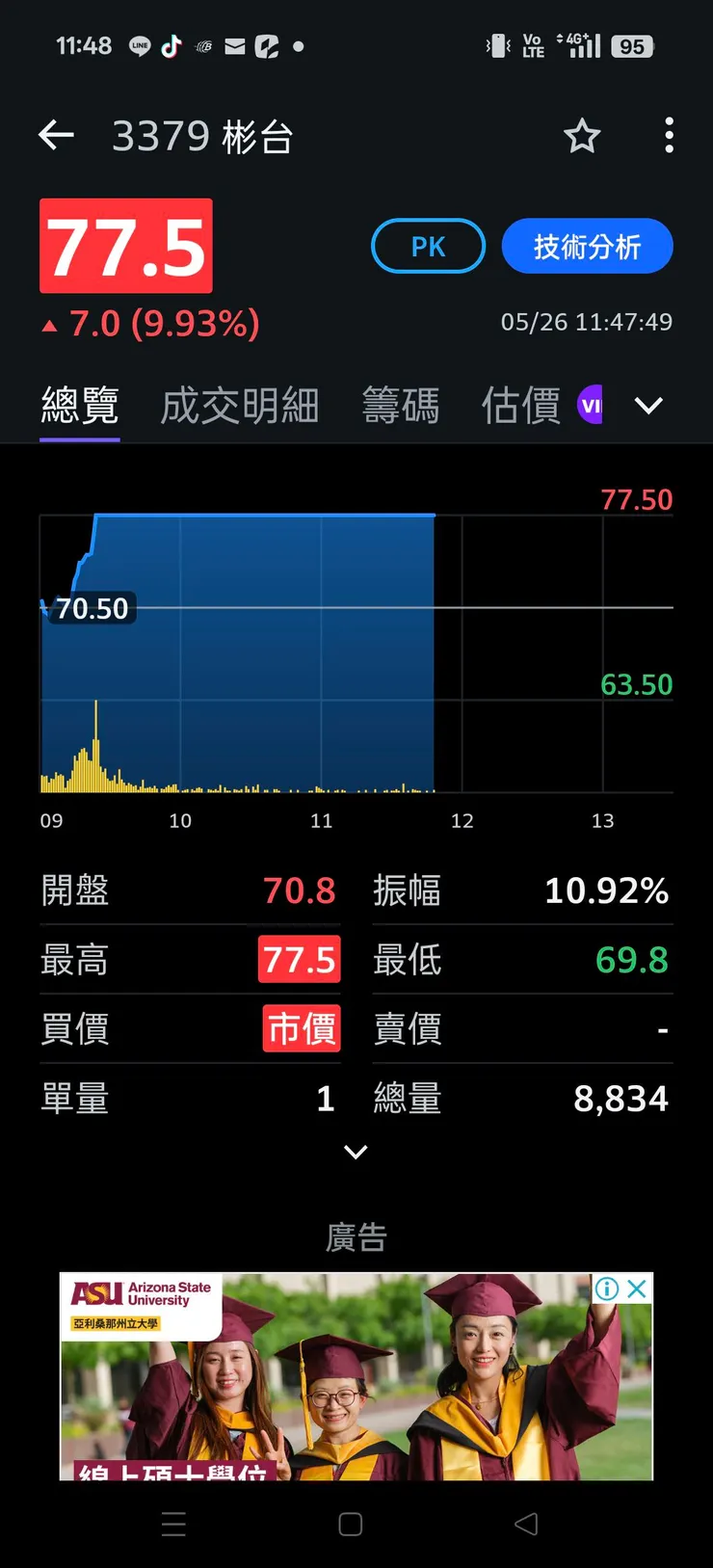Image resolution: width=713 pixels, height=1568 pixels.
Task: Expand the tab row chevron for more tabs
Action: [x=649, y=405]
